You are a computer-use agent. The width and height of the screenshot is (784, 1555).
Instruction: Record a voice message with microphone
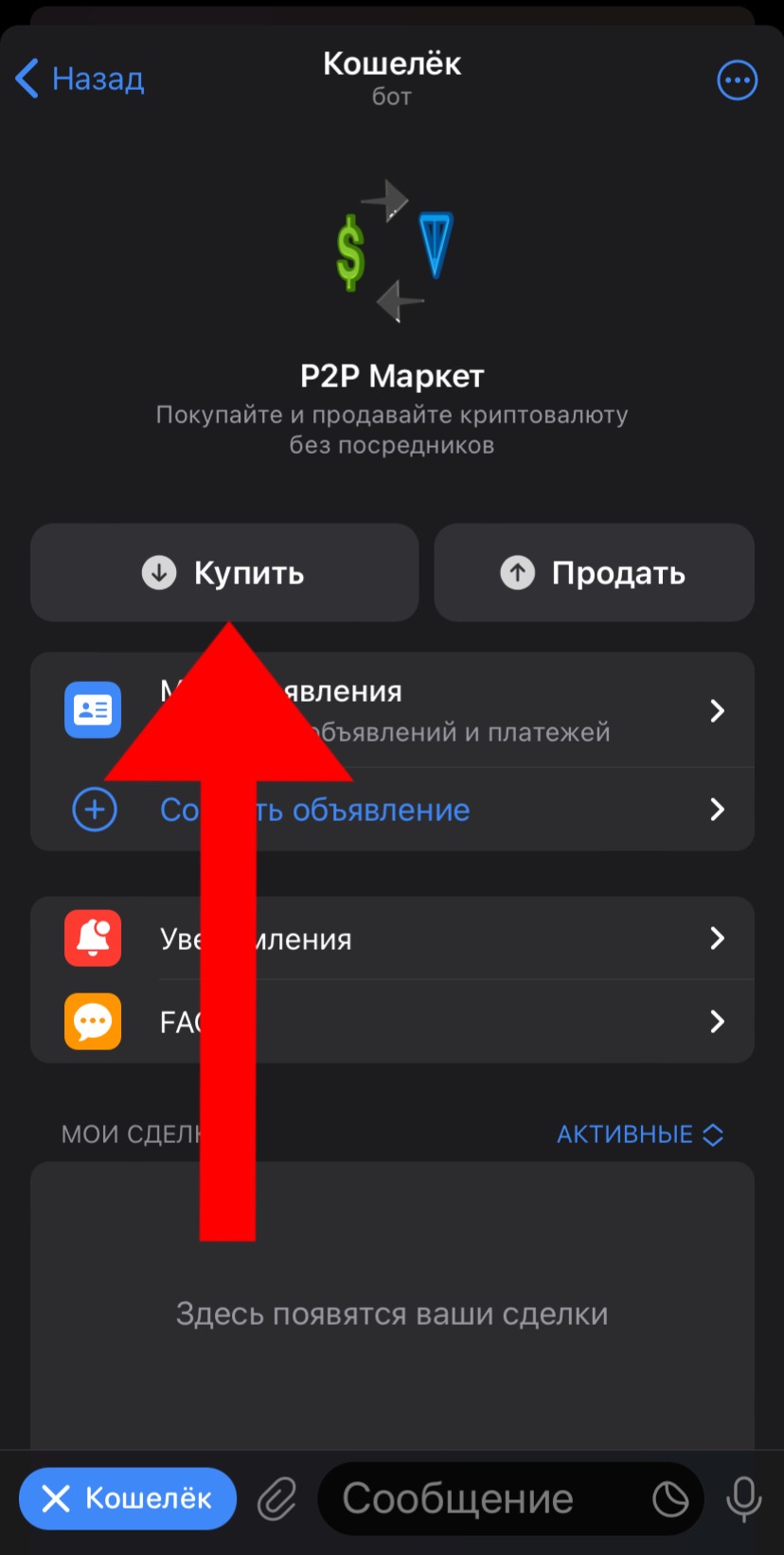coord(743,1499)
